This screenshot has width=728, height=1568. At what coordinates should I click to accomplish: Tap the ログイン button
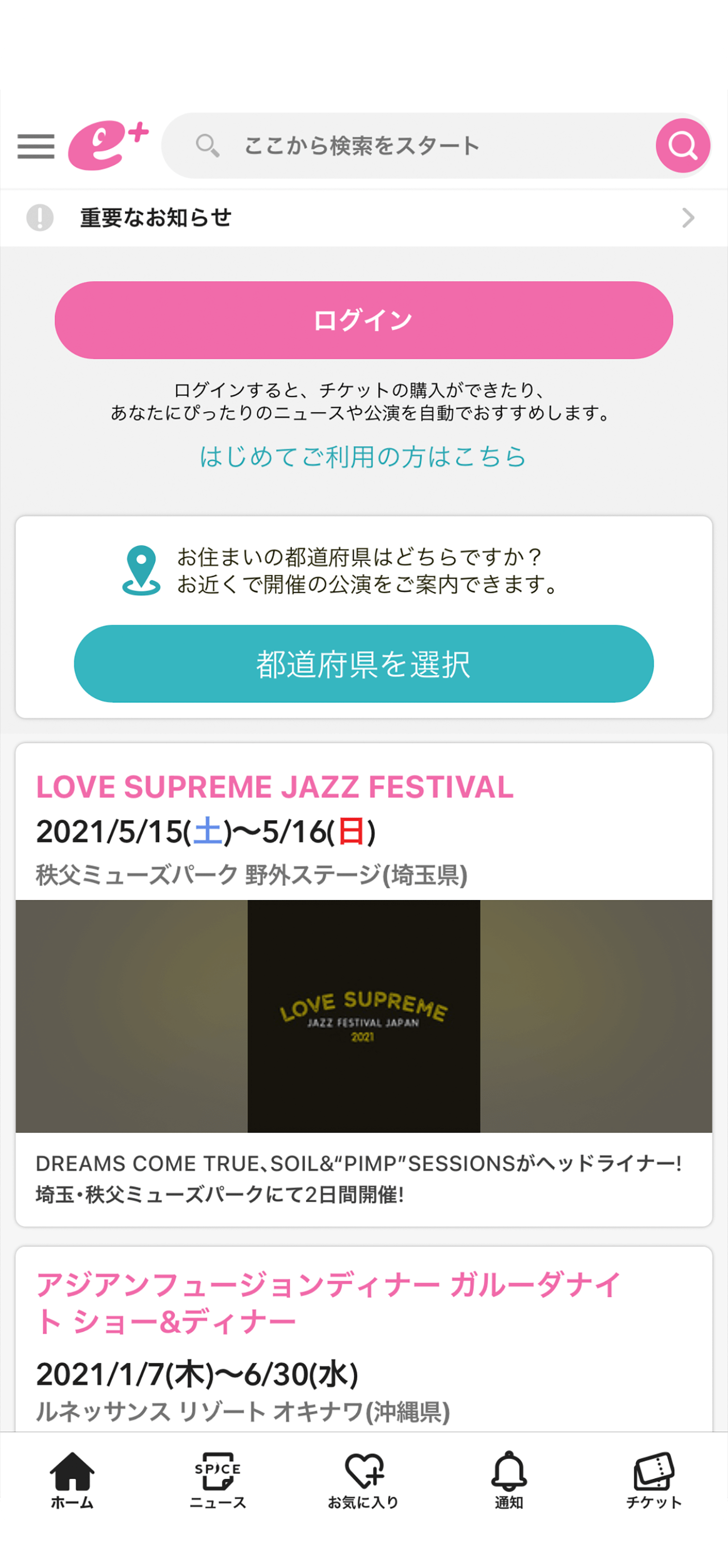363,320
